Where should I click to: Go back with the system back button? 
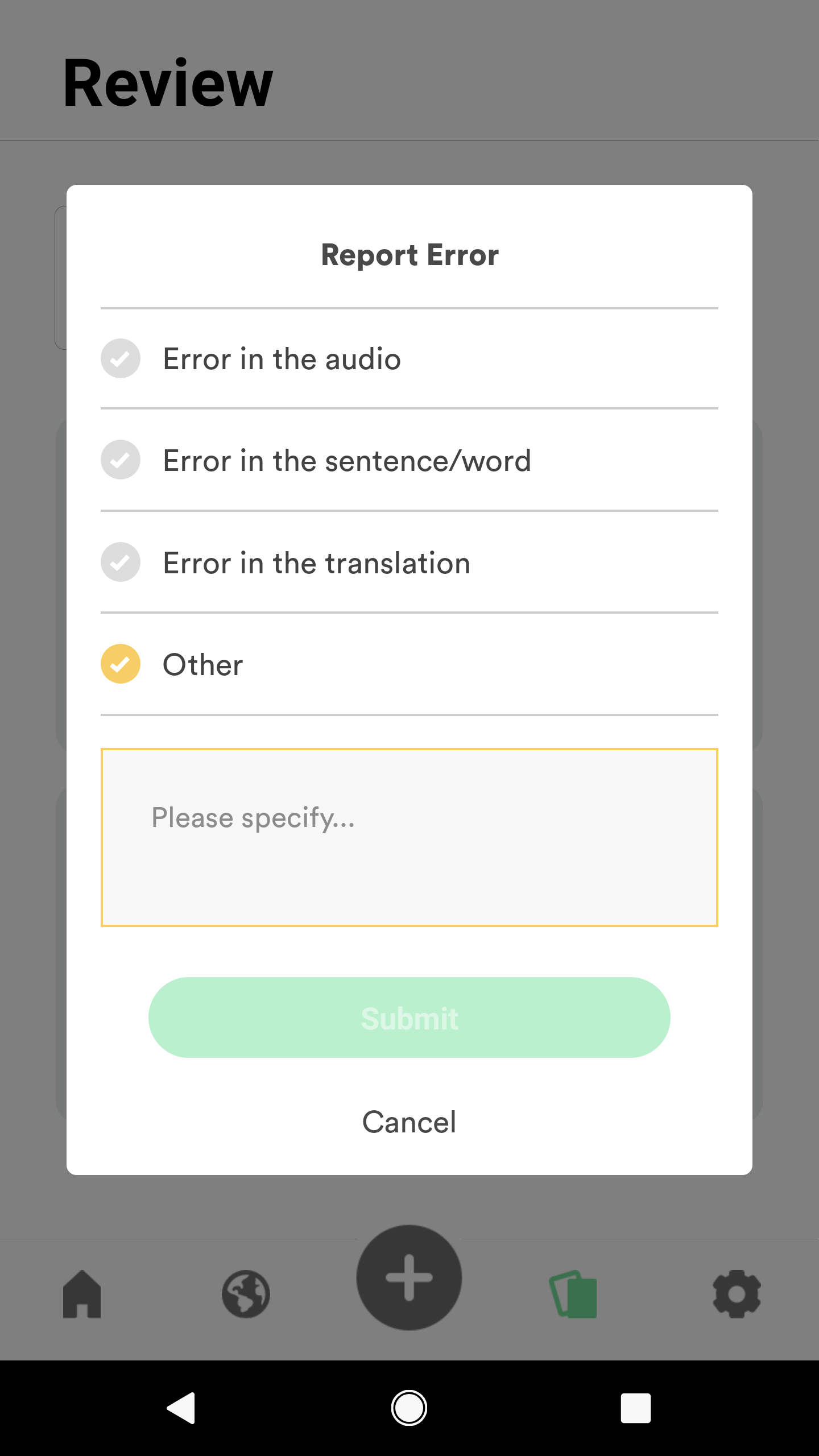pos(181,1408)
